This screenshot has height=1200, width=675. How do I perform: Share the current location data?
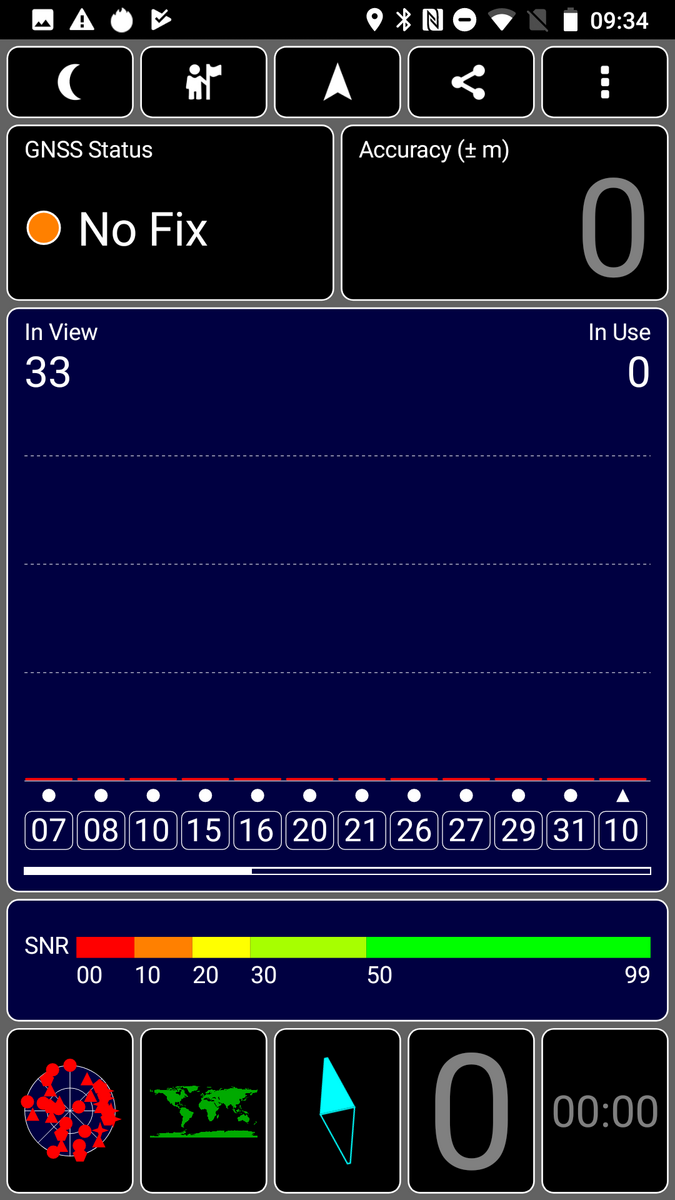coord(471,83)
